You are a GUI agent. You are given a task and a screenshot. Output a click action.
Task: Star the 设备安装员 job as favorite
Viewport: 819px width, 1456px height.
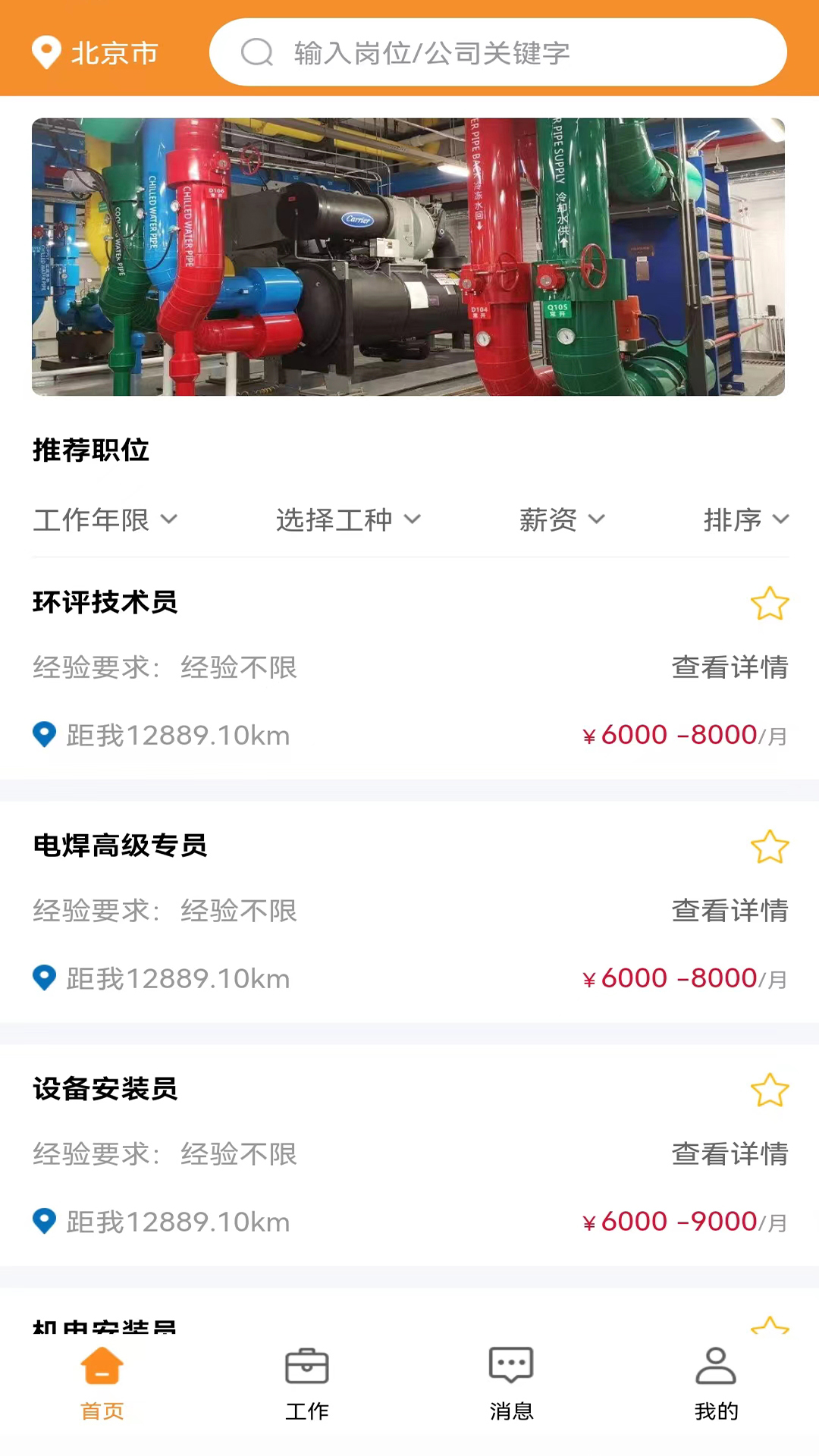click(770, 1090)
